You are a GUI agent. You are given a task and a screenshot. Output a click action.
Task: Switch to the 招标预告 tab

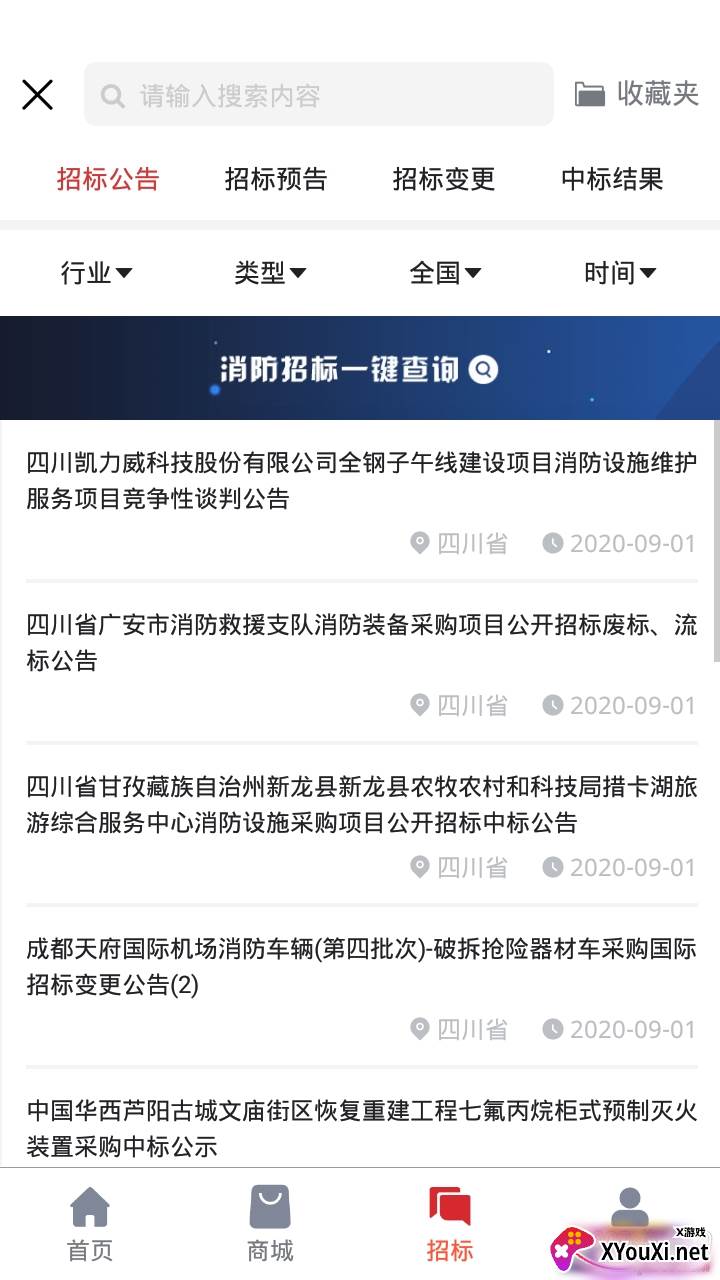pyautogui.click(x=276, y=179)
